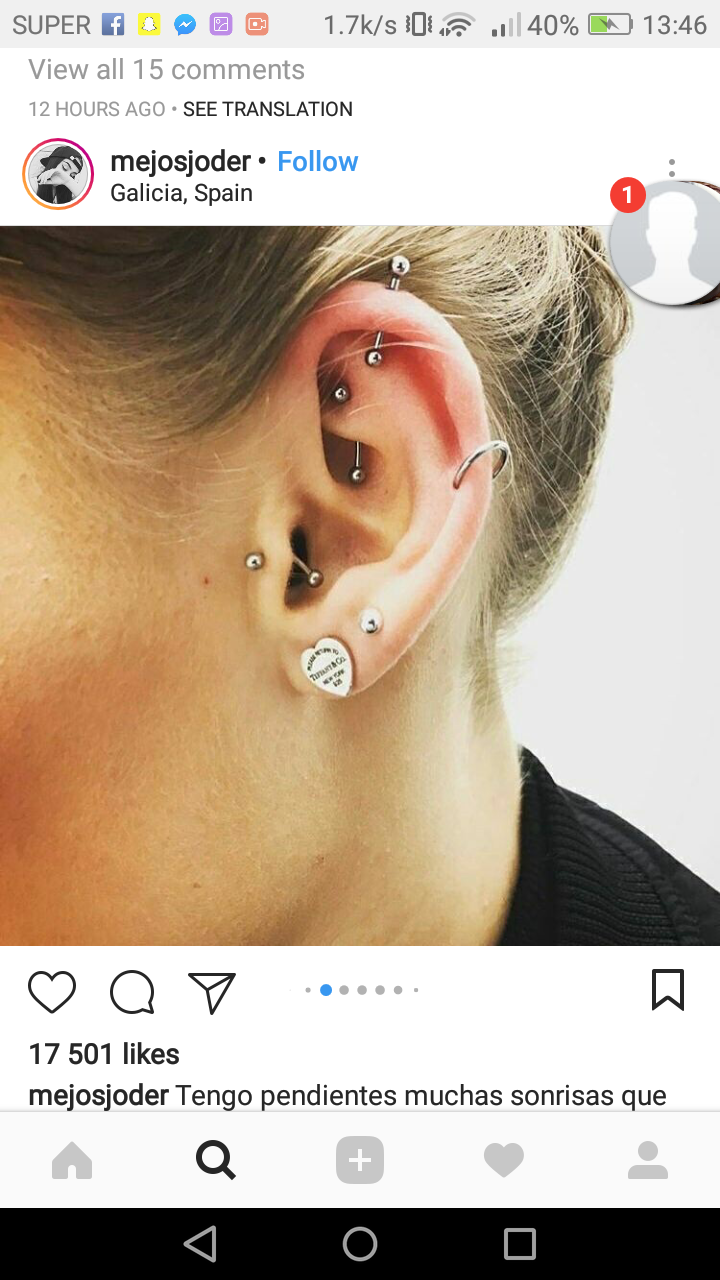
Task: Share the post via direct message
Action: [212, 992]
